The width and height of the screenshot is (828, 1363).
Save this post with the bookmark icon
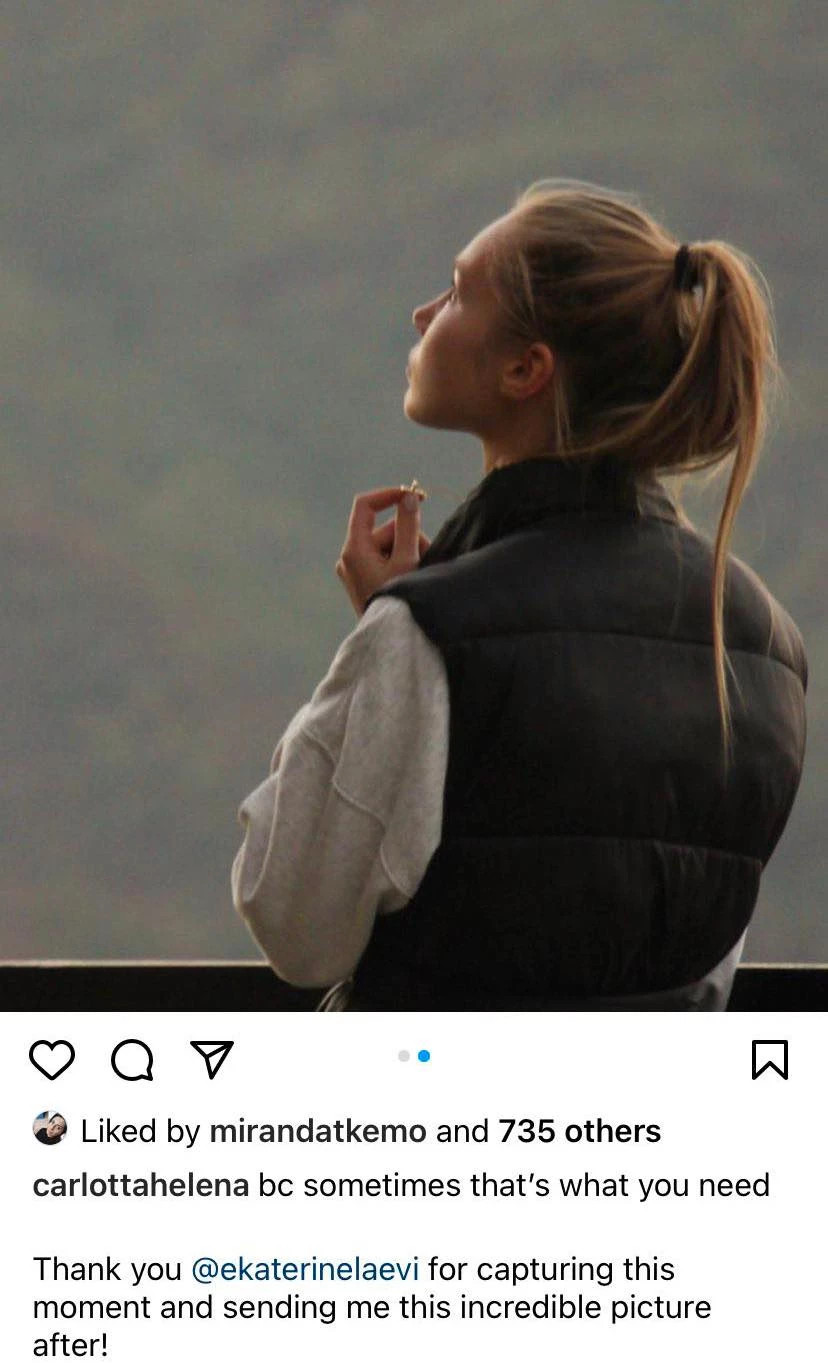click(769, 1060)
